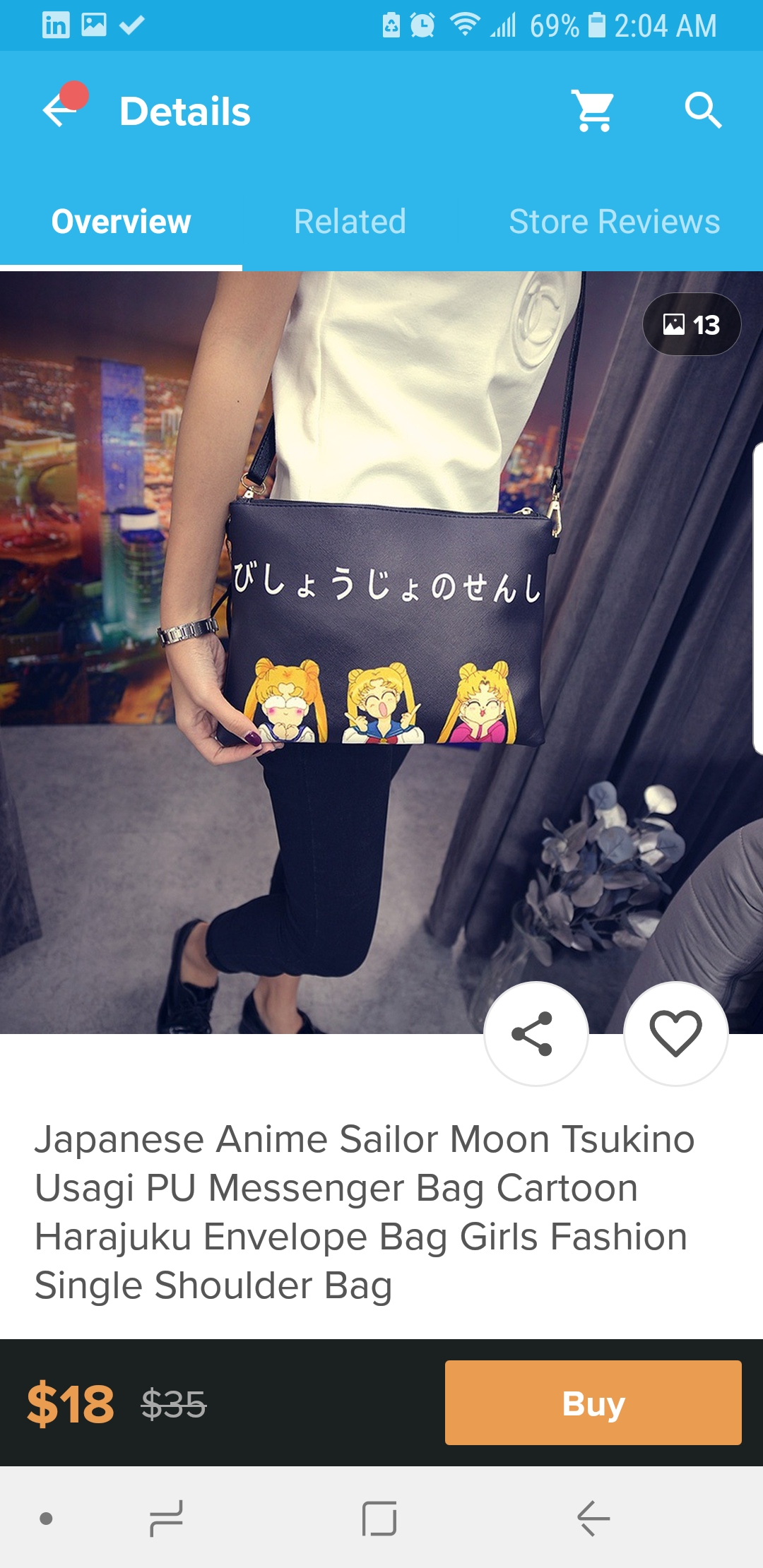The height and width of the screenshot is (1568, 763).
Task: Open recent apps from navigation bar
Action: (x=167, y=1519)
